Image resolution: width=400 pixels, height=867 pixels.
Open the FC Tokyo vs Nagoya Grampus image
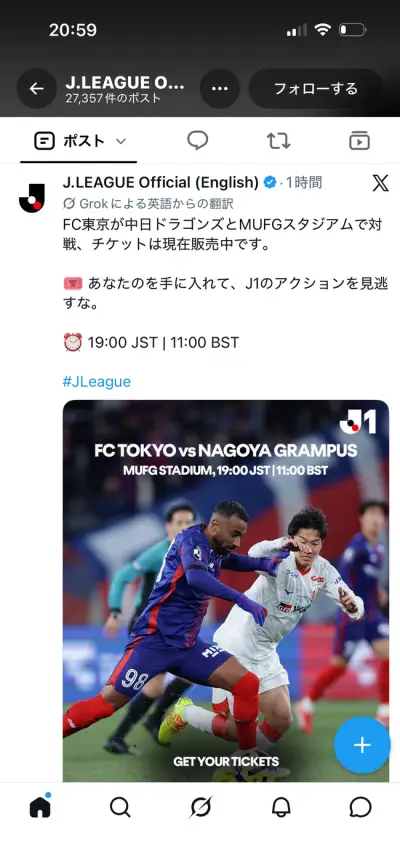coord(226,591)
